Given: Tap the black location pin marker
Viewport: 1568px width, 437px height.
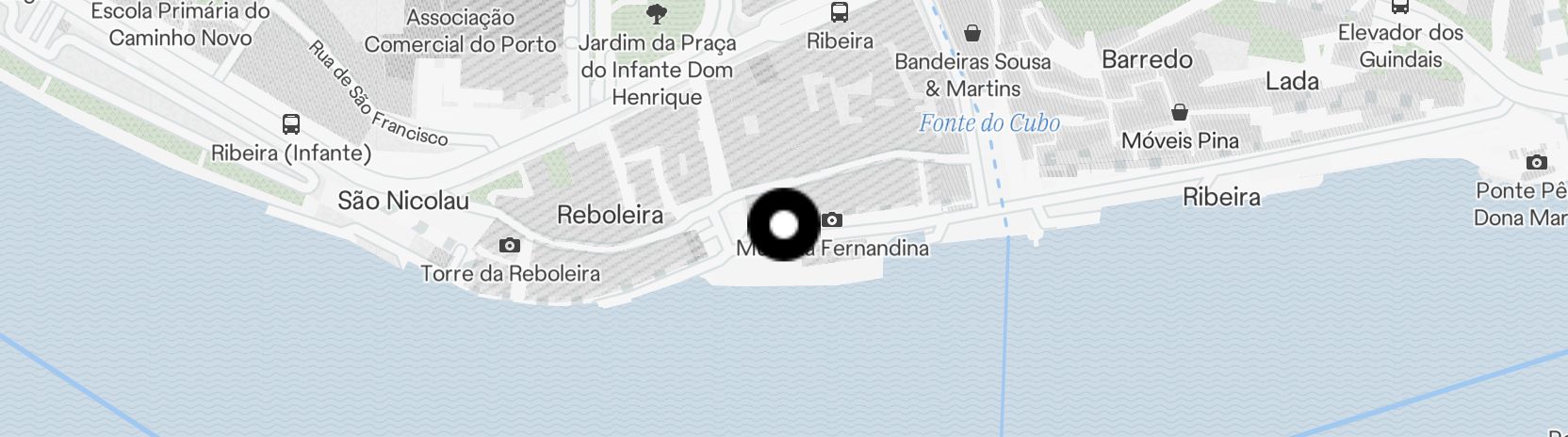Looking at the screenshot, I should pos(783,224).
